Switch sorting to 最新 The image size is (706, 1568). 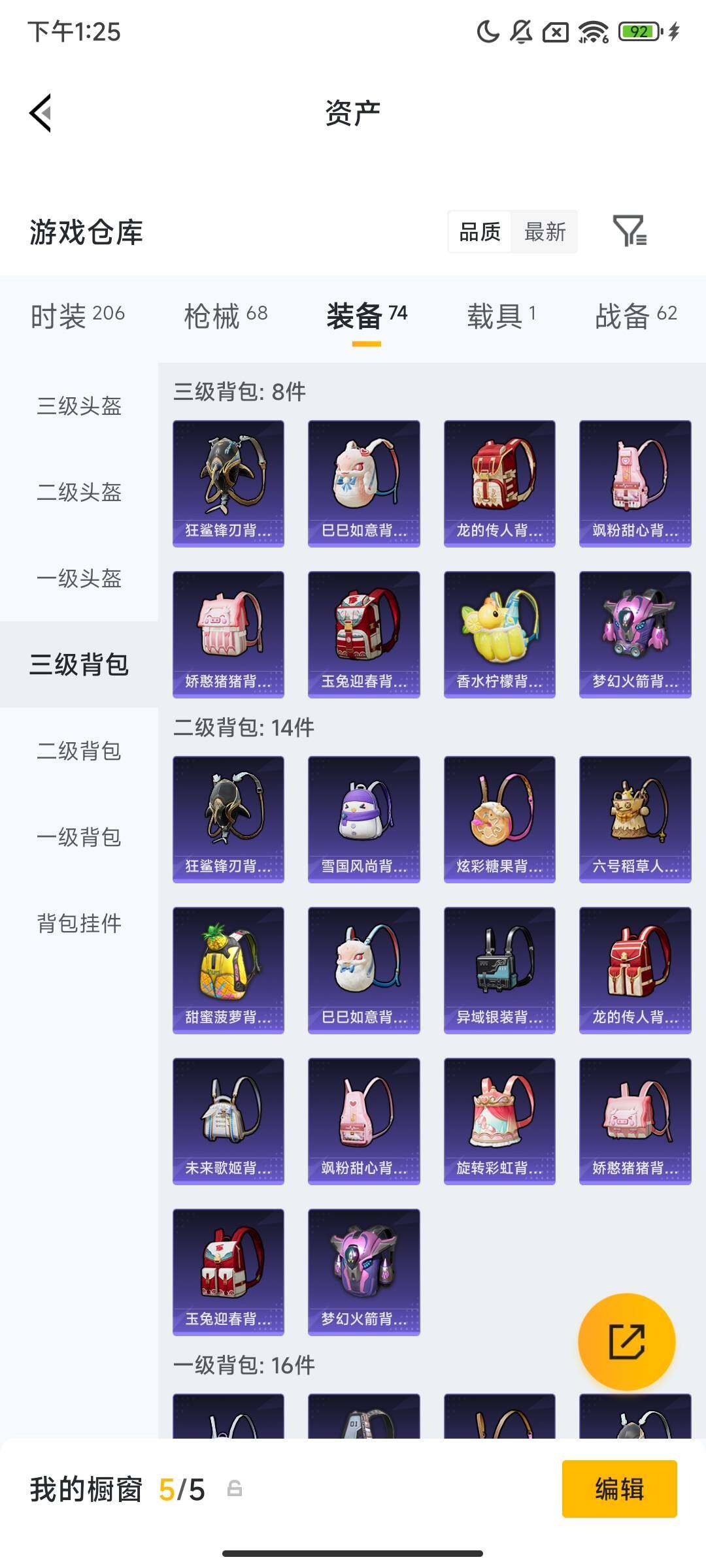545,232
